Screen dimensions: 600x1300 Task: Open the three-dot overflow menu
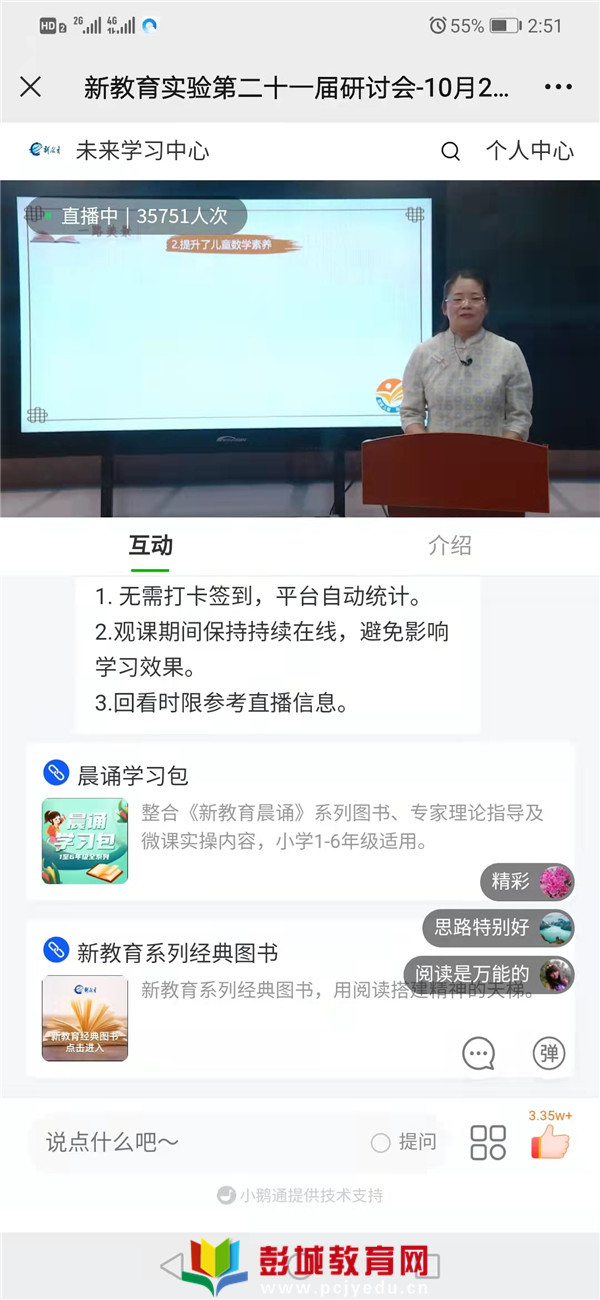coord(558,87)
